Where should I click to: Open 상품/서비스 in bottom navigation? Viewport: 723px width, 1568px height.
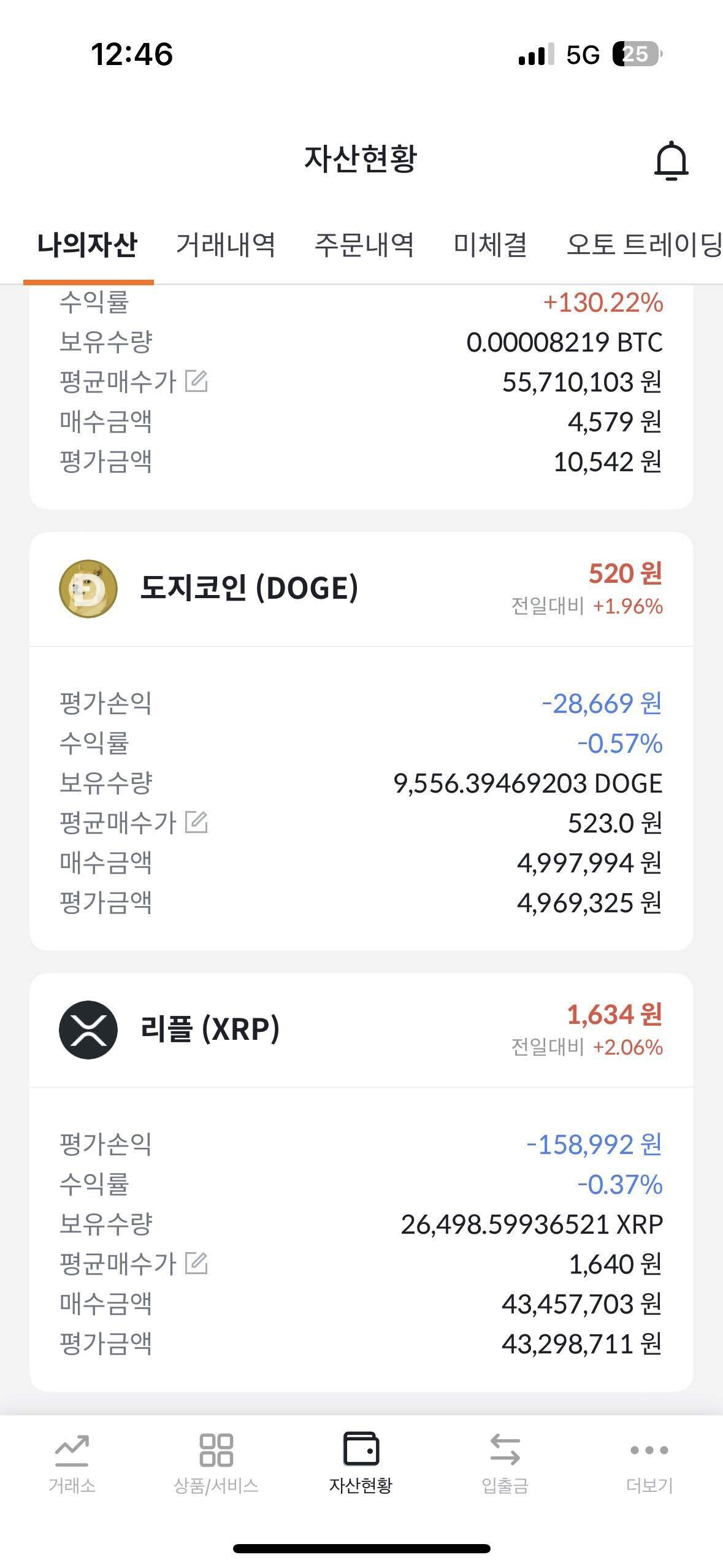[x=216, y=1464]
